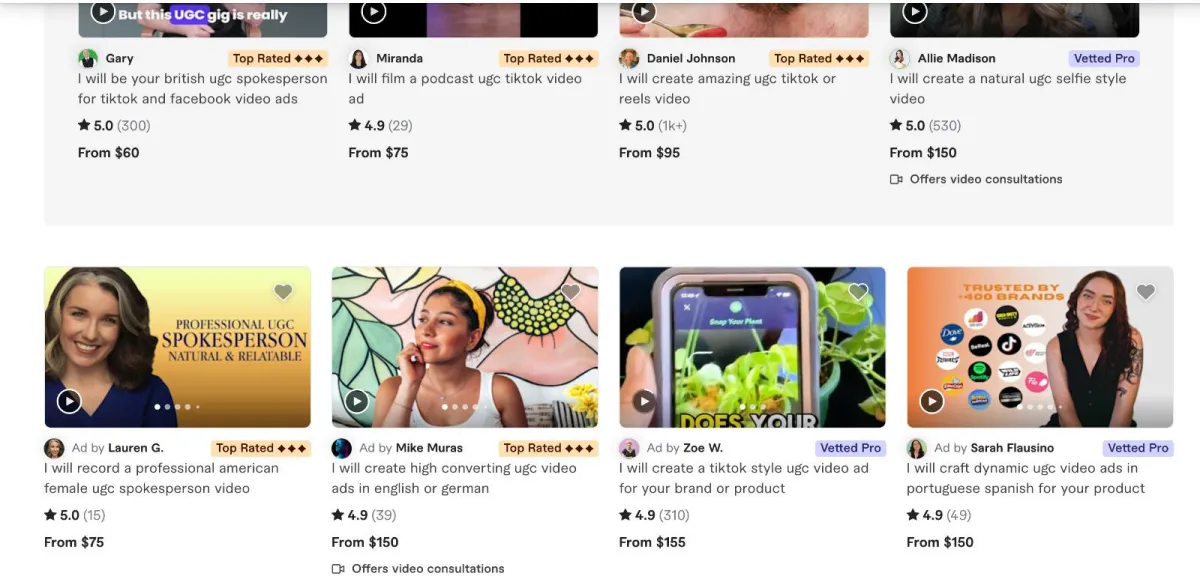Open Daniel Johnson's amazing ugc tiktok gig
Image resolution: width=1200 pixels, height=579 pixels.
click(727, 88)
